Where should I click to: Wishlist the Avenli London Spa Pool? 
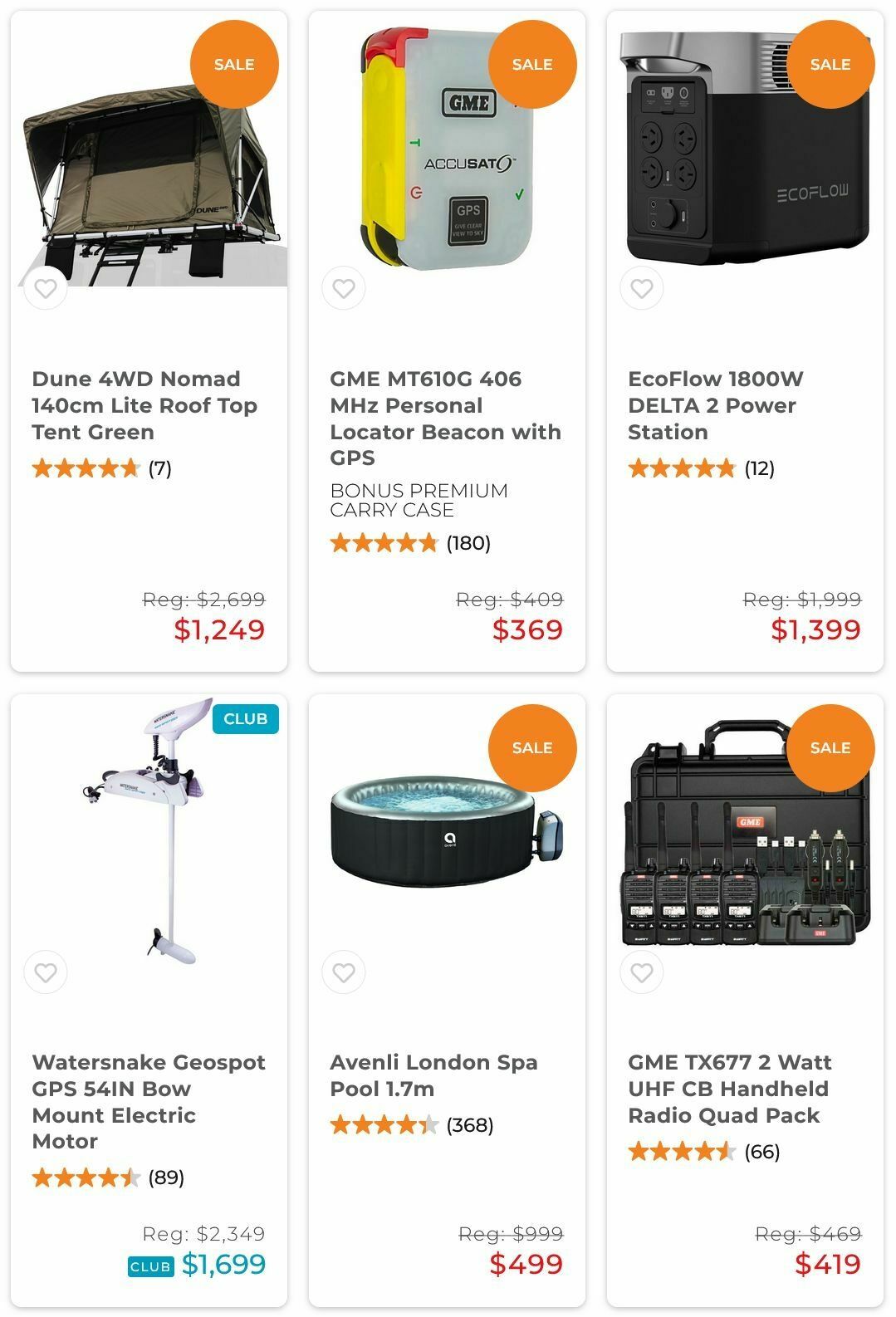point(344,972)
